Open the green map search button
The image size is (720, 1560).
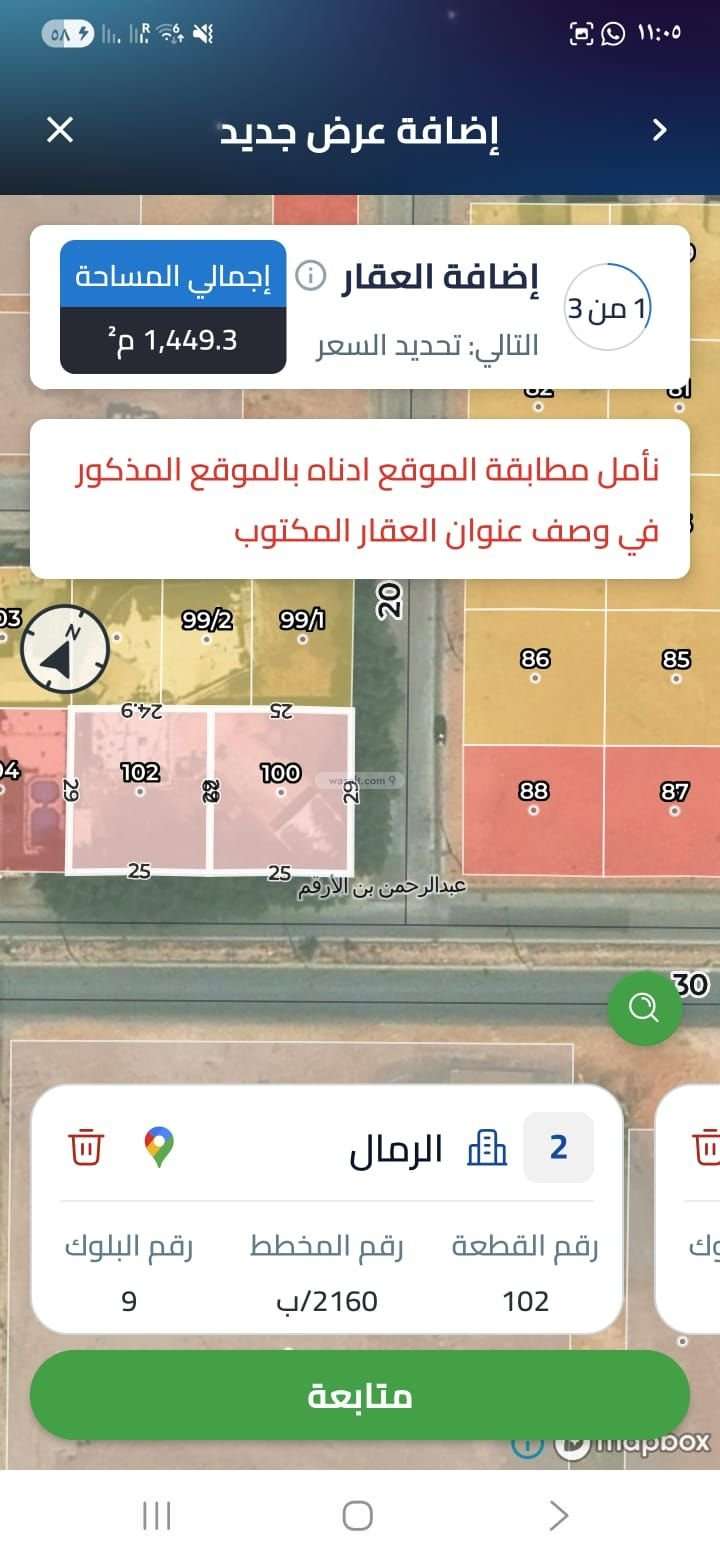click(x=645, y=1008)
